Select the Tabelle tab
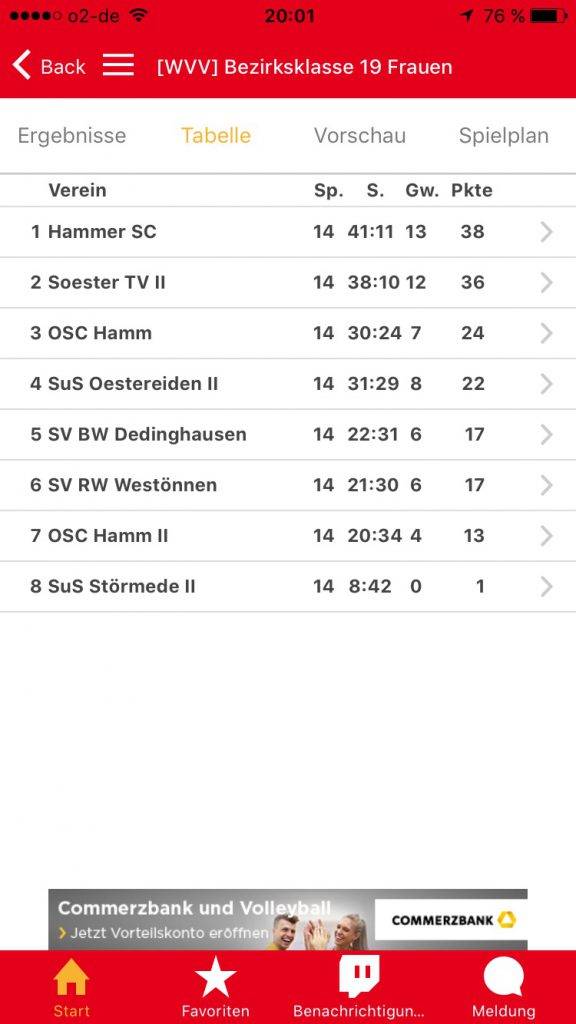Viewport: 576px width, 1024px height. pos(216,135)
